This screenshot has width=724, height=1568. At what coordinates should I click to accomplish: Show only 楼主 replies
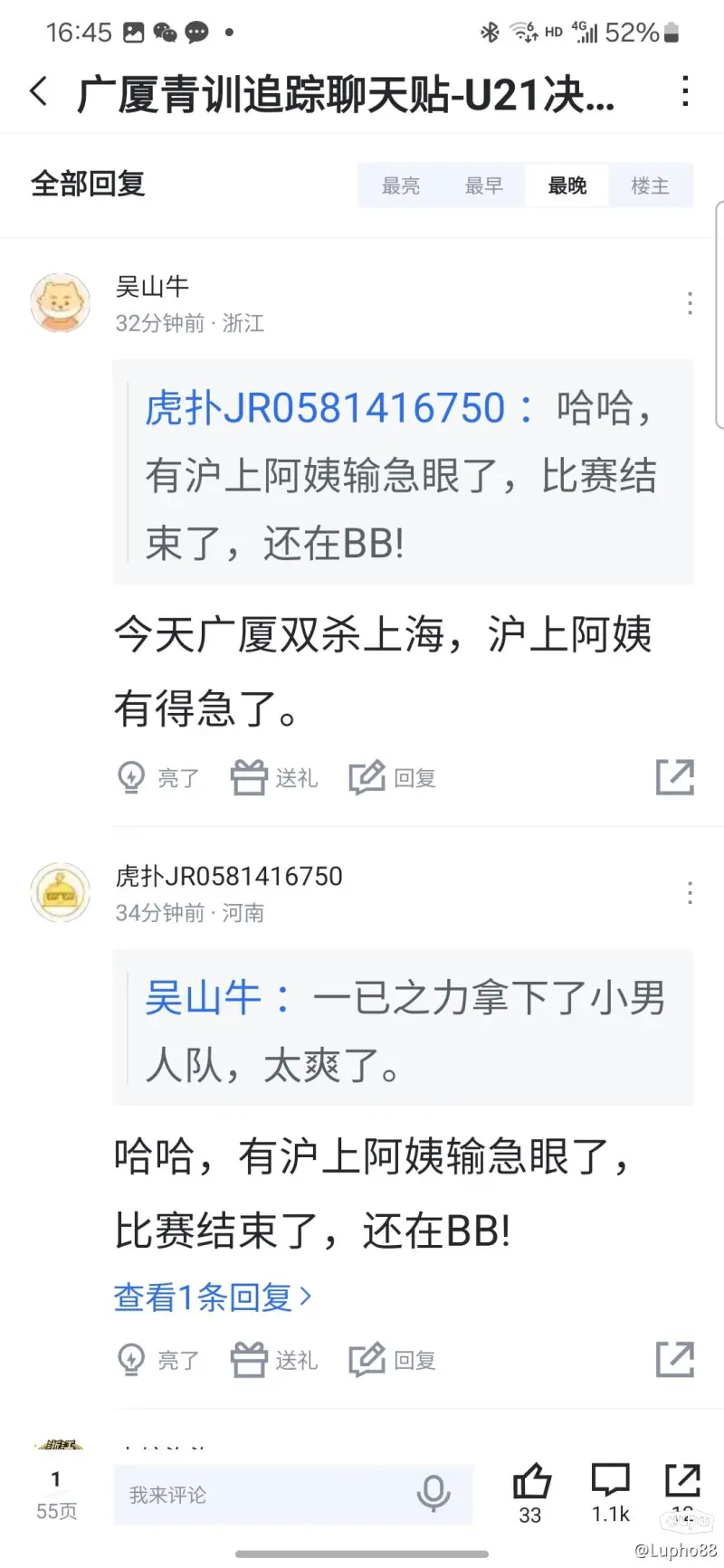coord(650,185)
